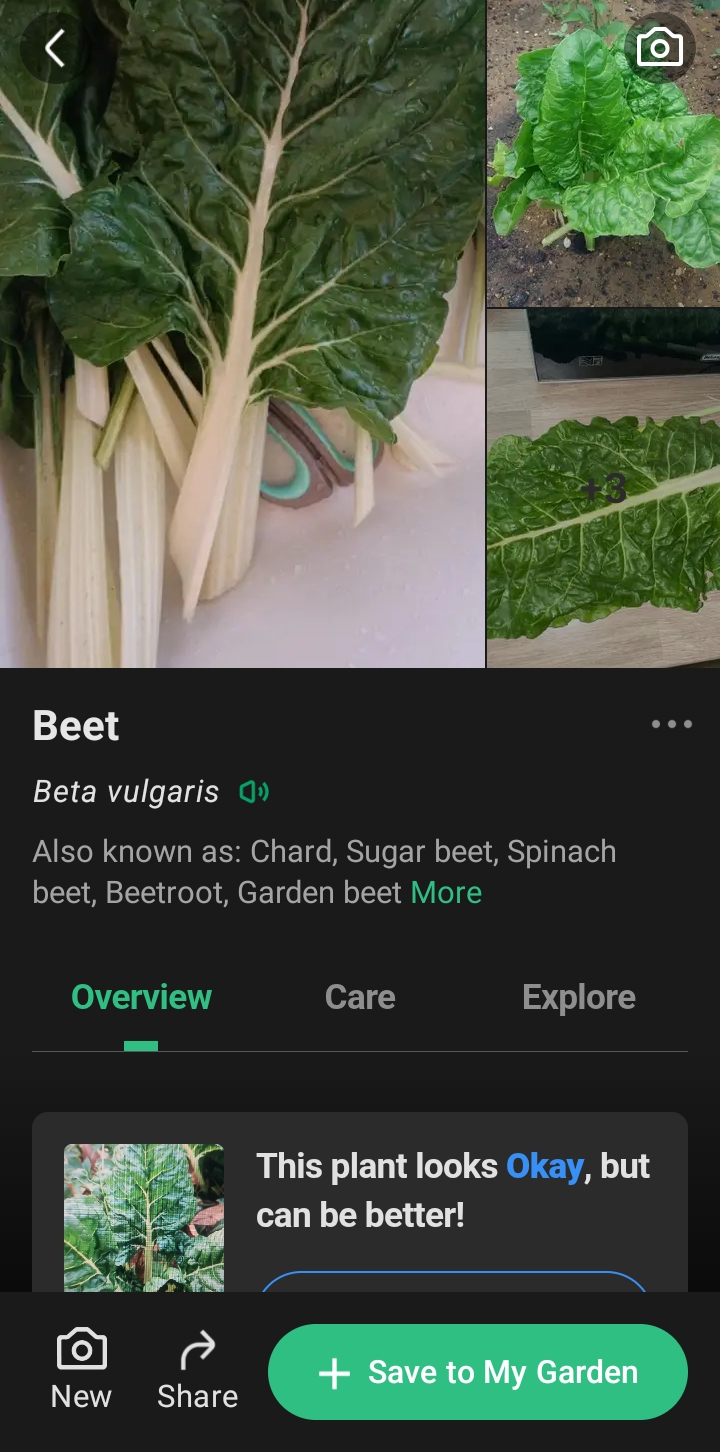Expand the More link for other names
This screenshot has width=720, height=1452.
coord(446,892)
